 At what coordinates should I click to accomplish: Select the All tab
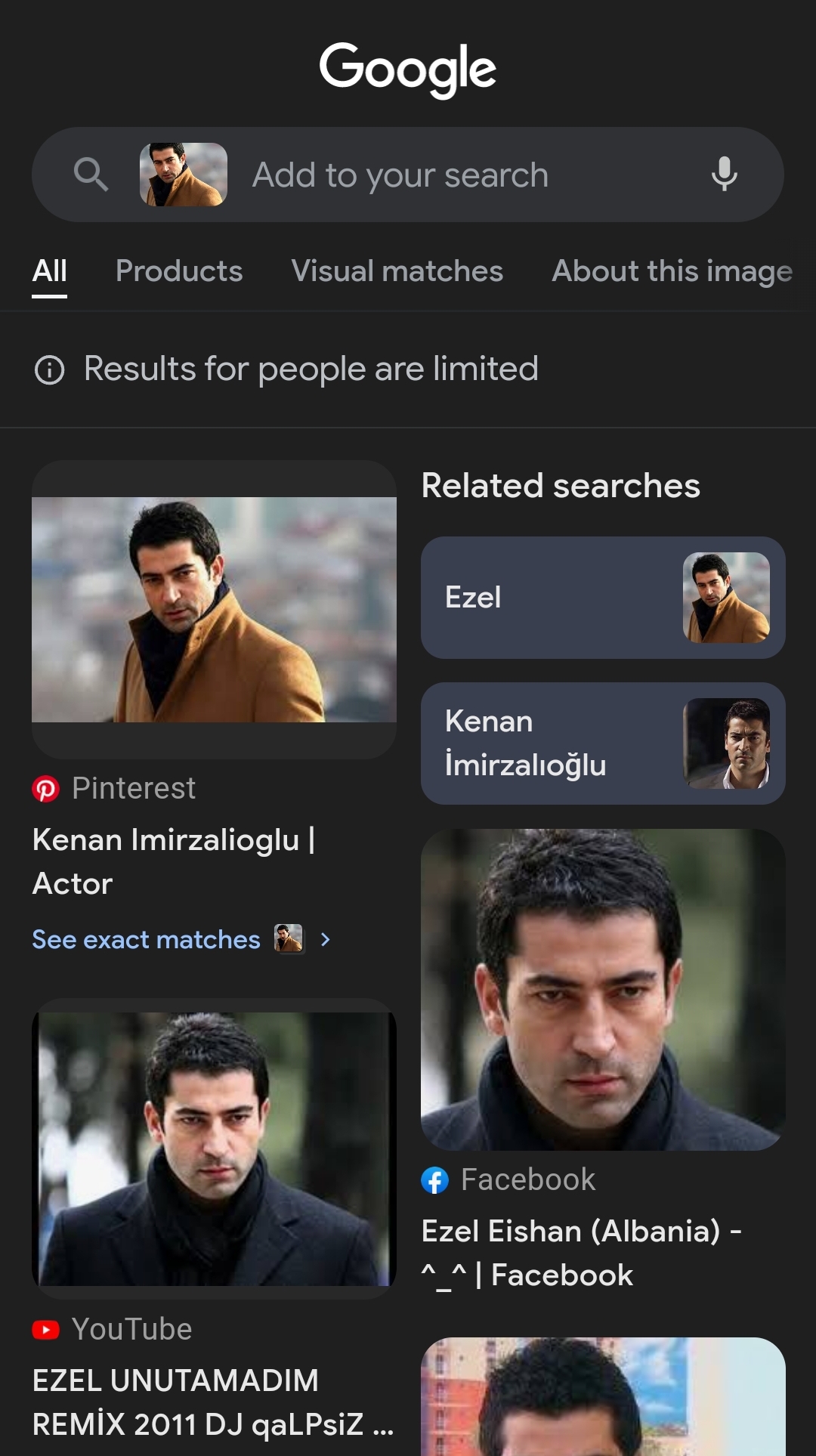click(x=50, y=271)
